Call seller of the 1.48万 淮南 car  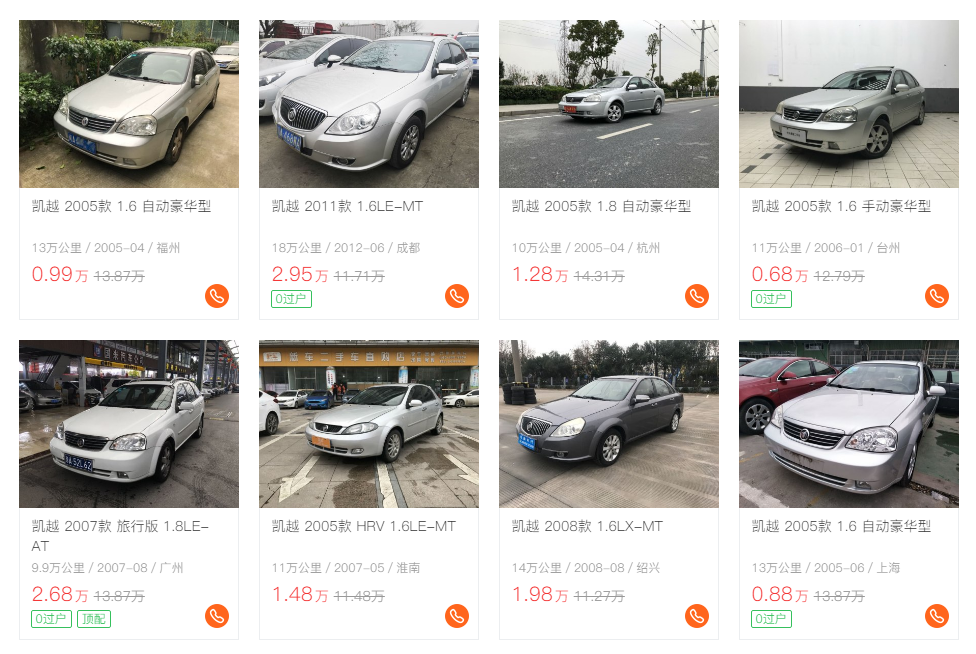click(x=457, y=616)
